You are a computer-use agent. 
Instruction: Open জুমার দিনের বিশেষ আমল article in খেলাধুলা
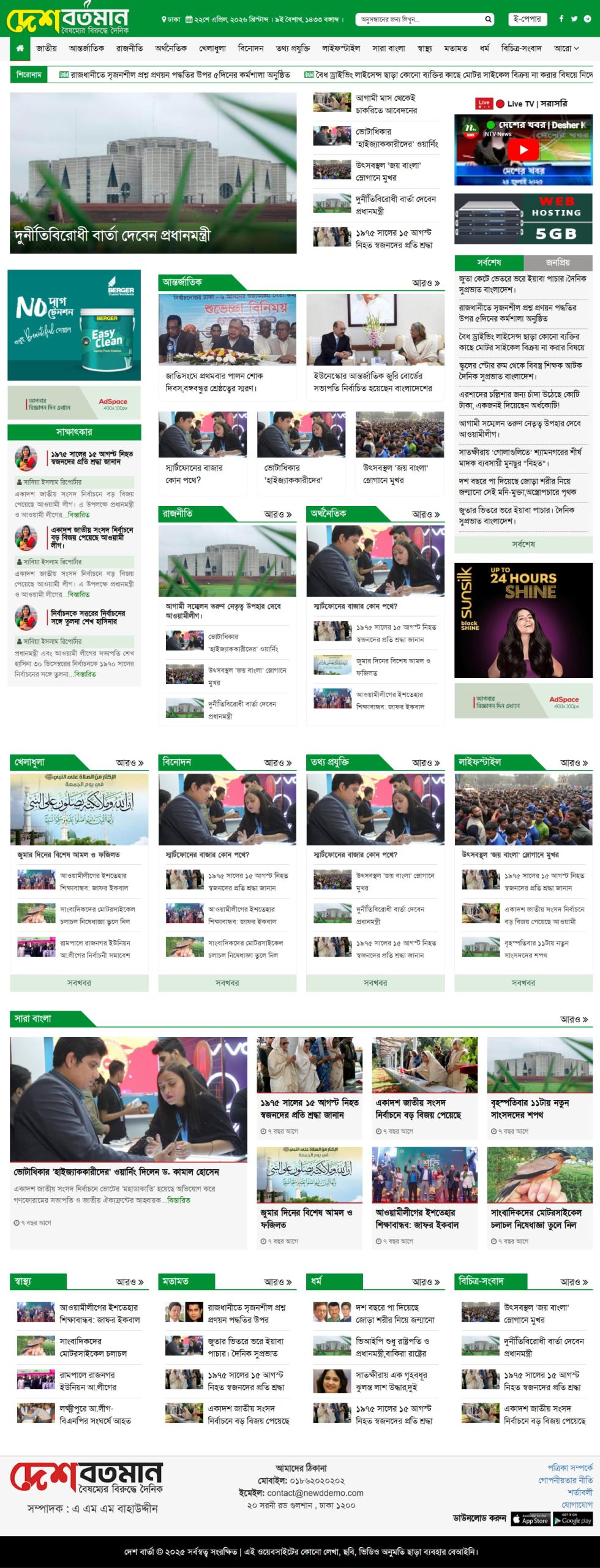pos(69,854)
